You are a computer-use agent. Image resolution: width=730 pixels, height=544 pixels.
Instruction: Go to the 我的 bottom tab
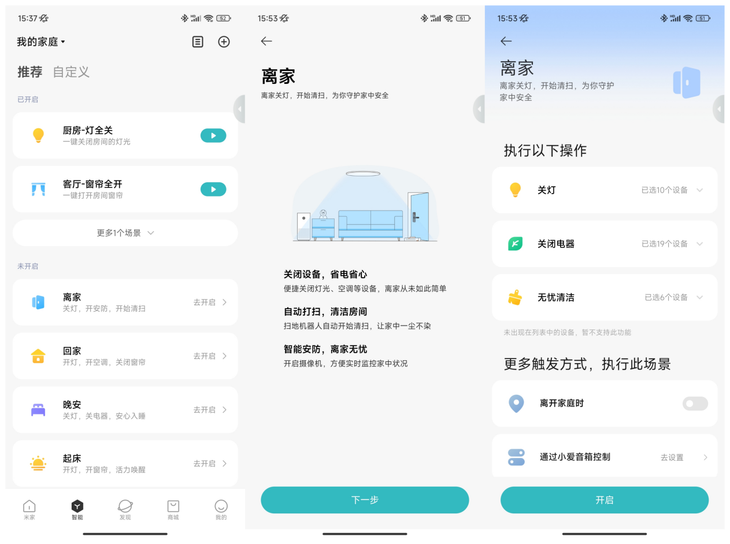tap(221, 510)
